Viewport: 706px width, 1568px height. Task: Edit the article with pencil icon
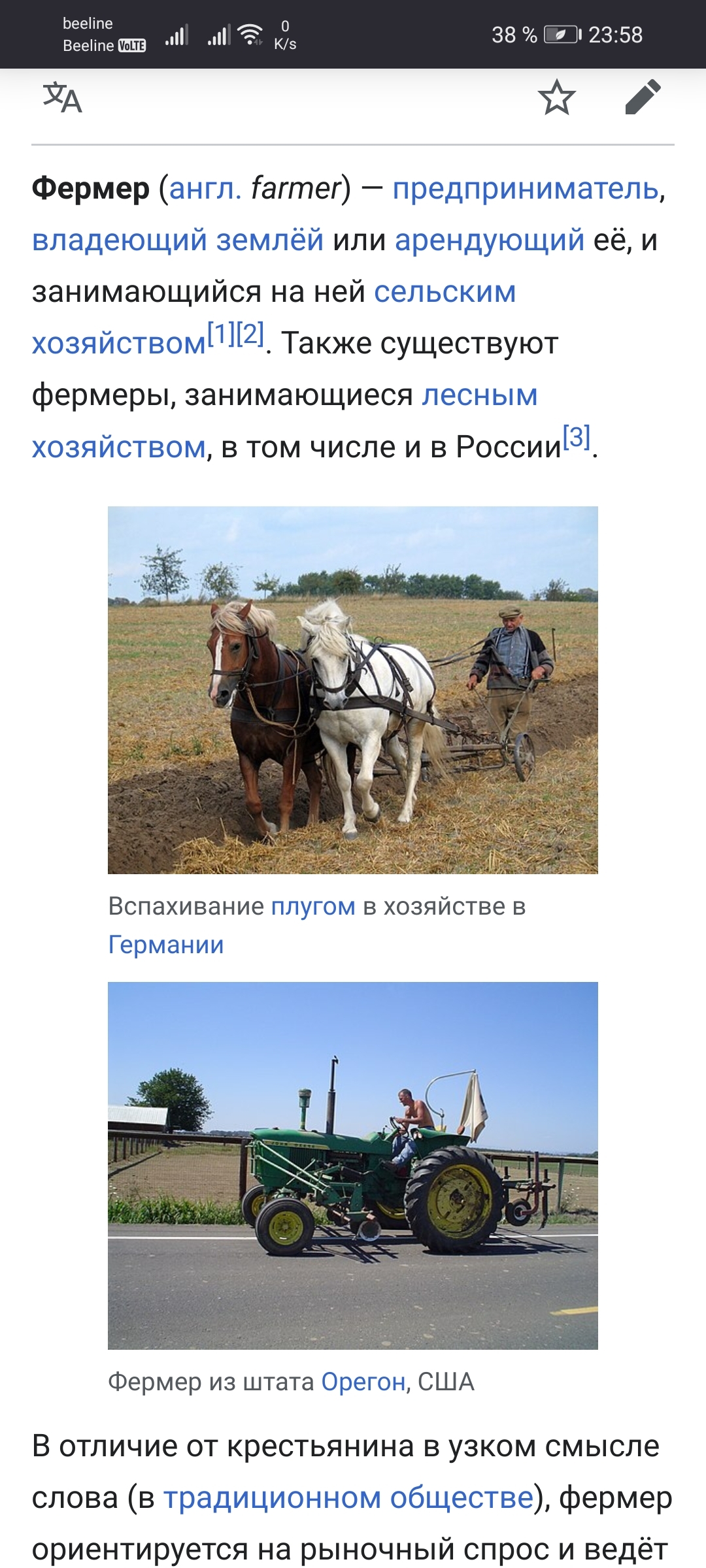click(x=643, y=98)
